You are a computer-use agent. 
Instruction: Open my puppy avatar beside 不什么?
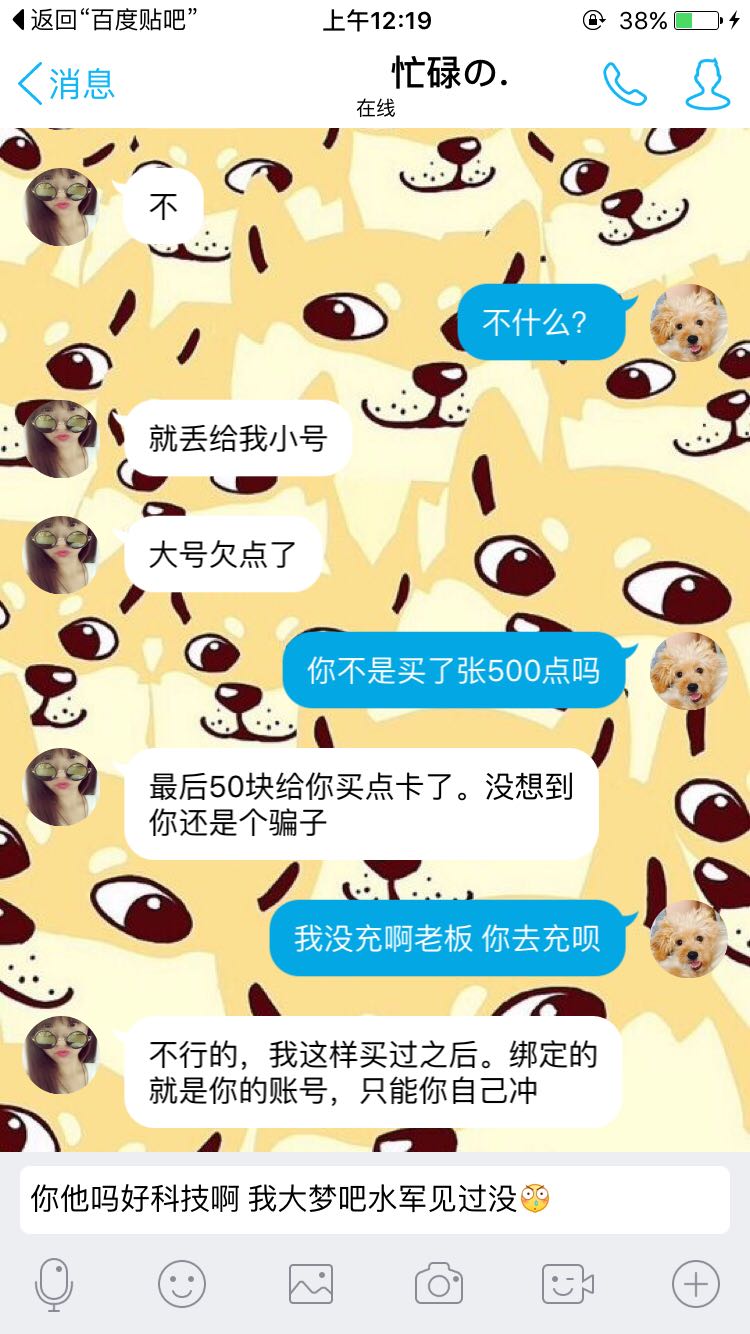click(689, 323)
